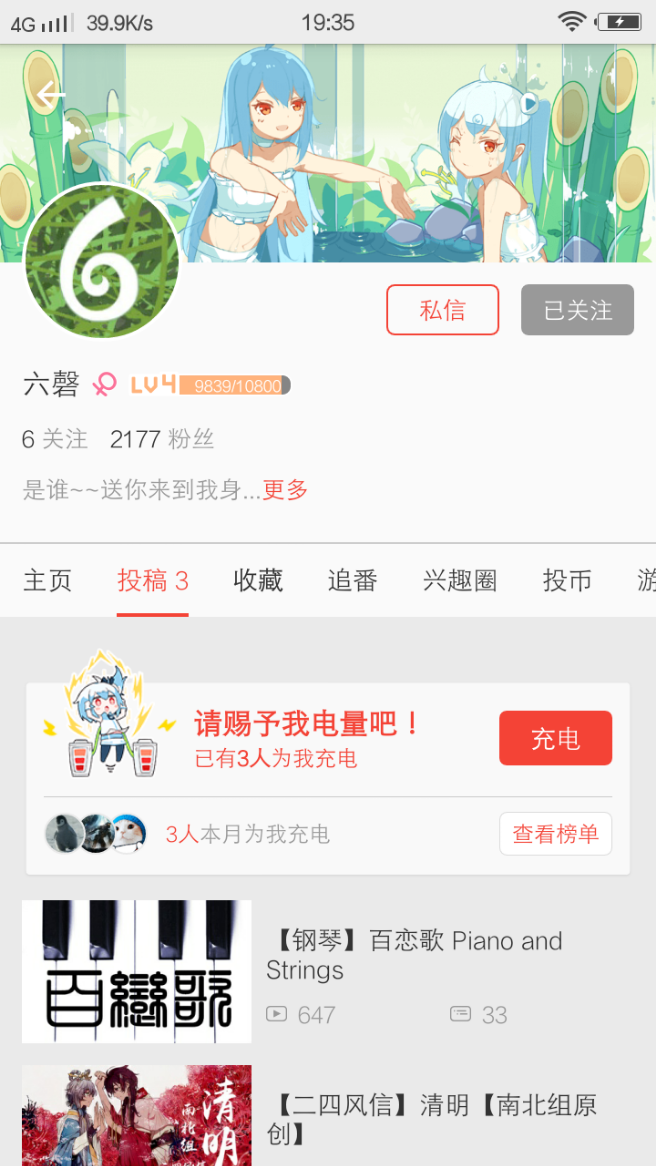The width and height of the screenshot is (656, 1166).
Task: Expand the bio with 更多
Action: [x=286, y=490]
